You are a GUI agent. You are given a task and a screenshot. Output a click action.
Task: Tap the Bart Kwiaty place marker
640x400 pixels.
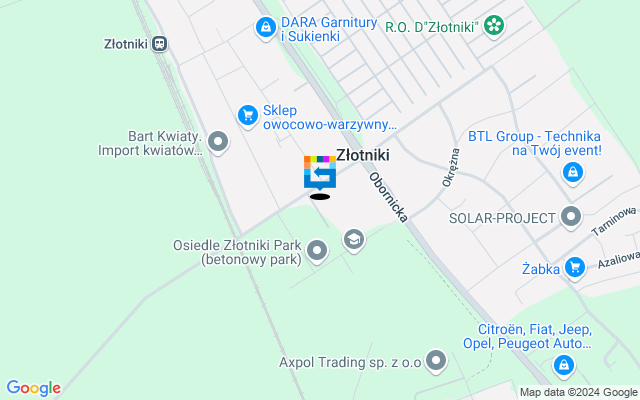218,143
